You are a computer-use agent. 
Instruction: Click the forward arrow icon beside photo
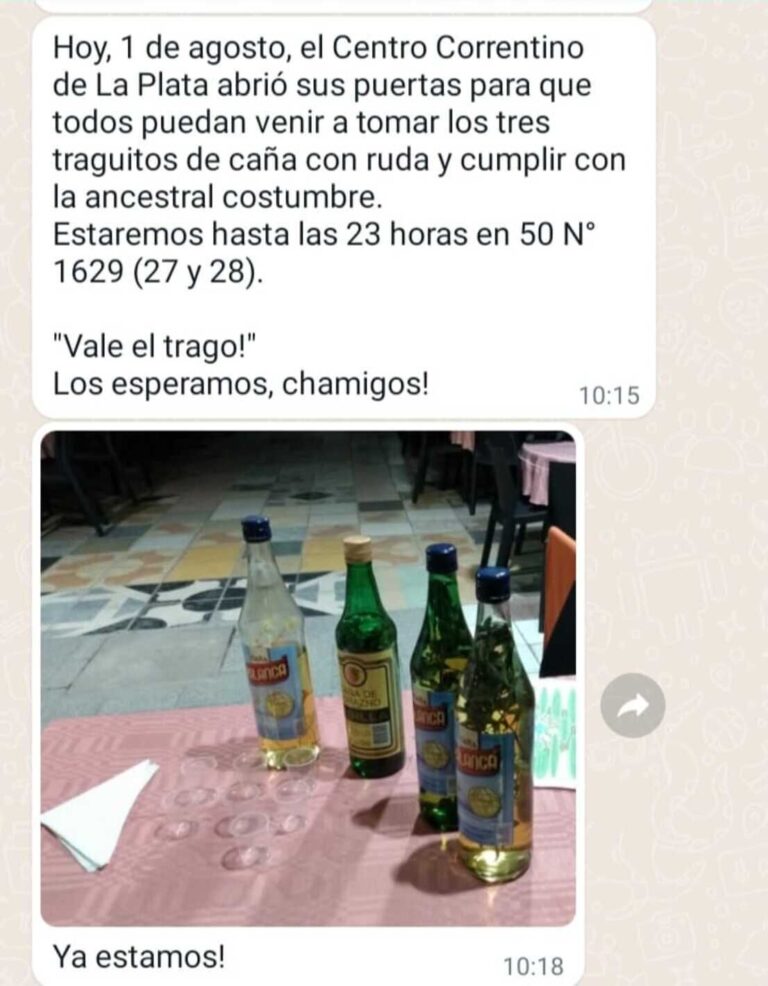coord(630,704)
